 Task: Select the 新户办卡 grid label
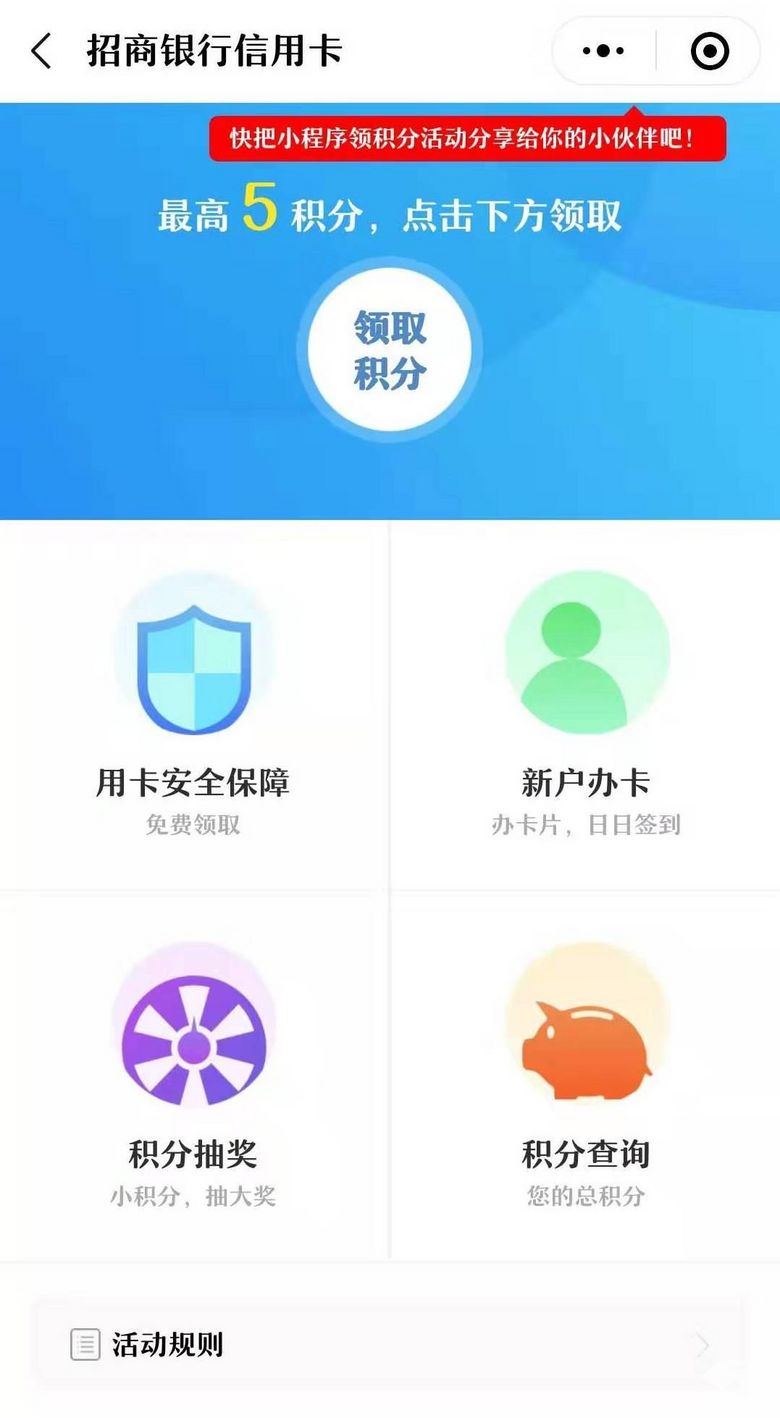pyautogui.click(x=585, y=783)
